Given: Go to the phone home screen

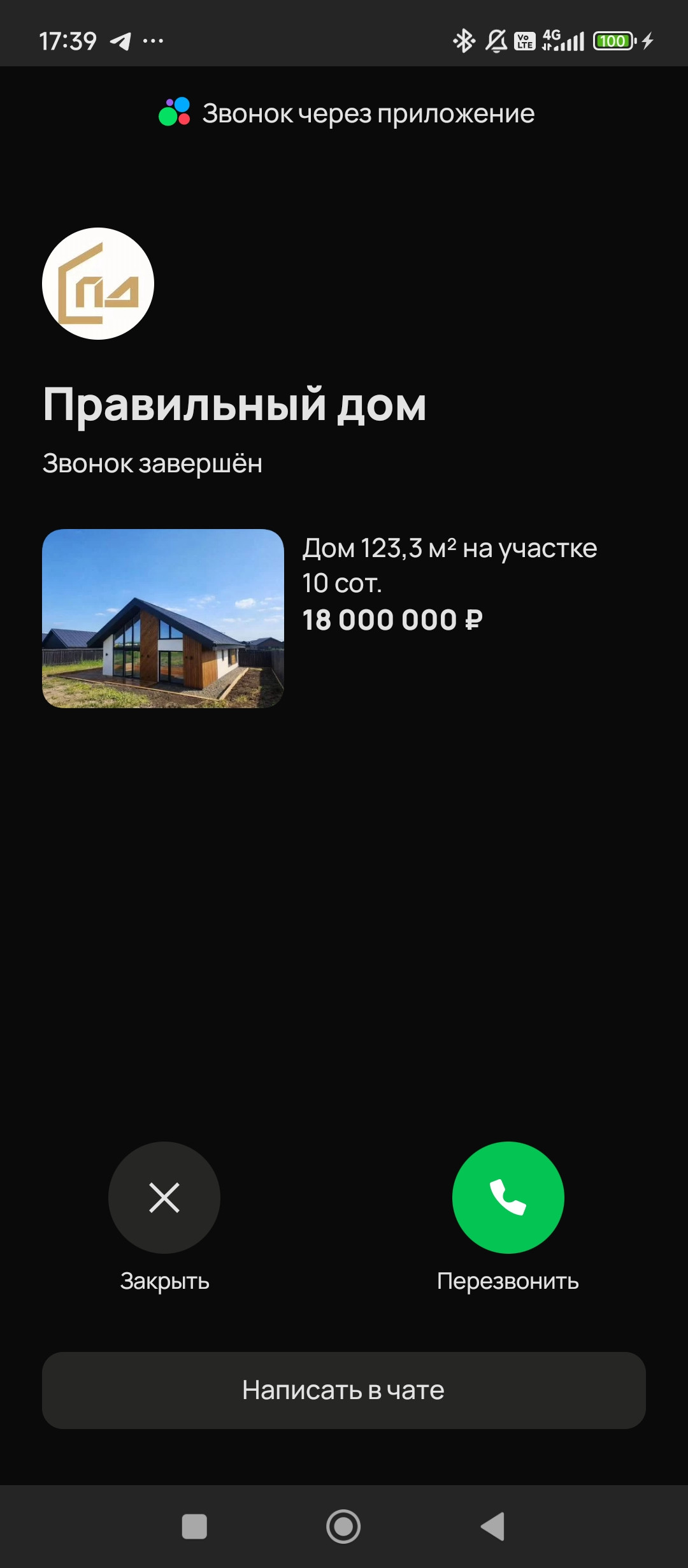Looking at the screenshot, I should pyautogui.click(x=343, y=1527).
